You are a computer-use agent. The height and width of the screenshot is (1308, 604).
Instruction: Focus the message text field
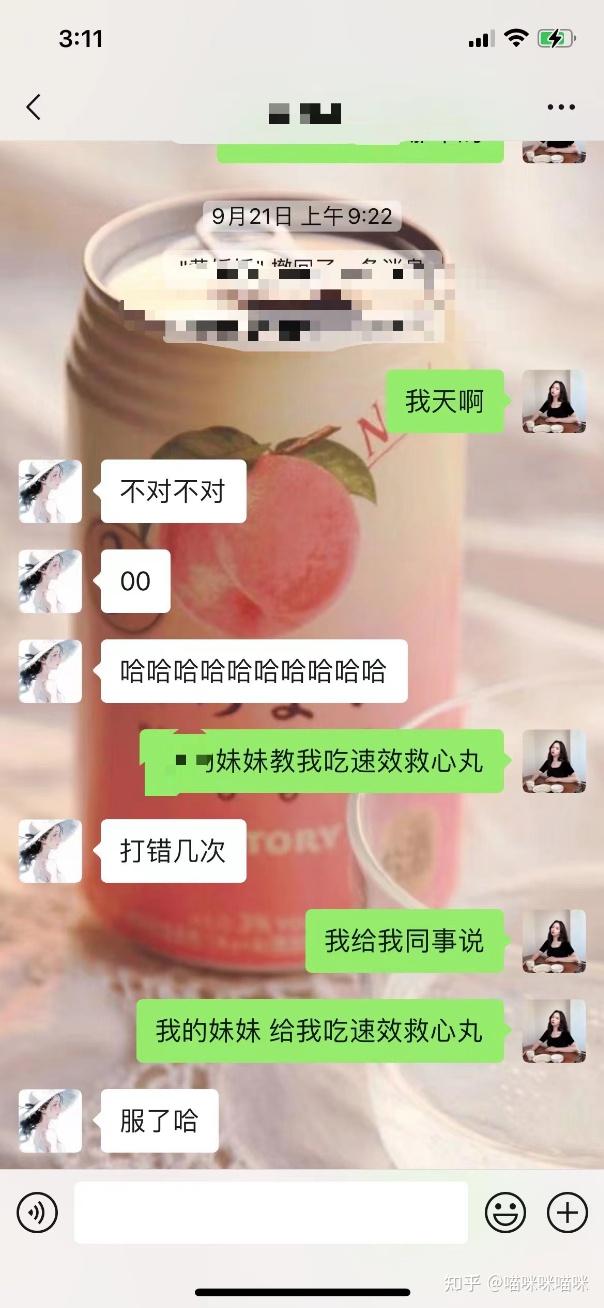click(x=271, y=1213)
